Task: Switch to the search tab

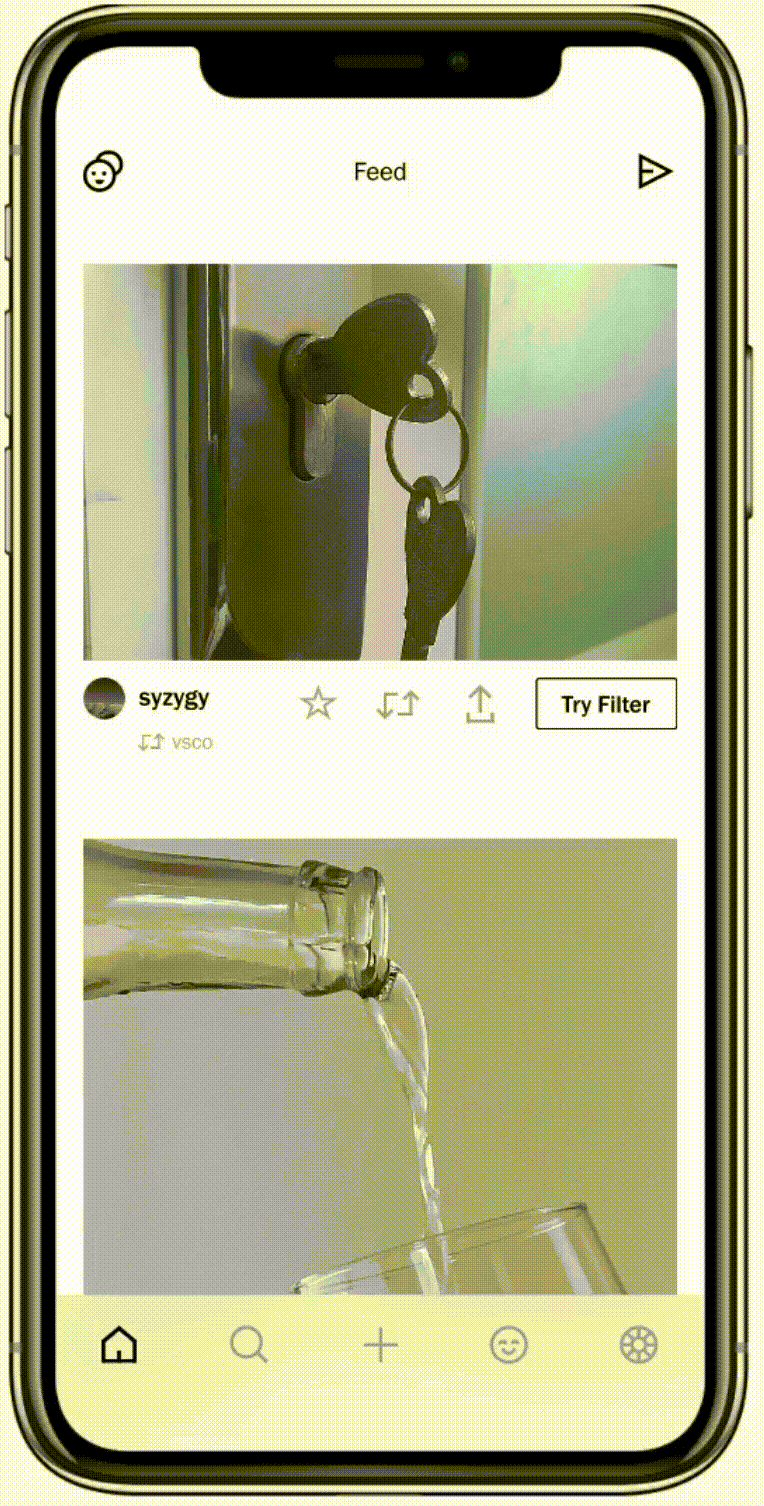Action: click(249, 1345)
